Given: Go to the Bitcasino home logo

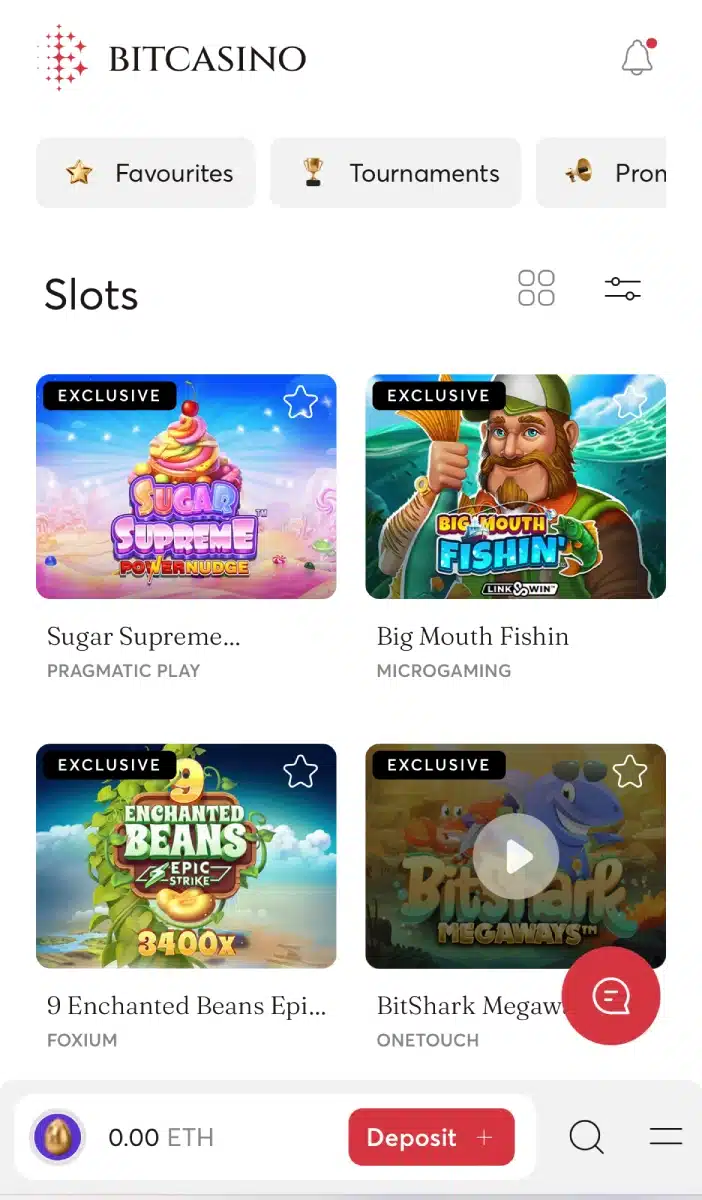Looking at the screenshot, I should click(x=172, y=58).
